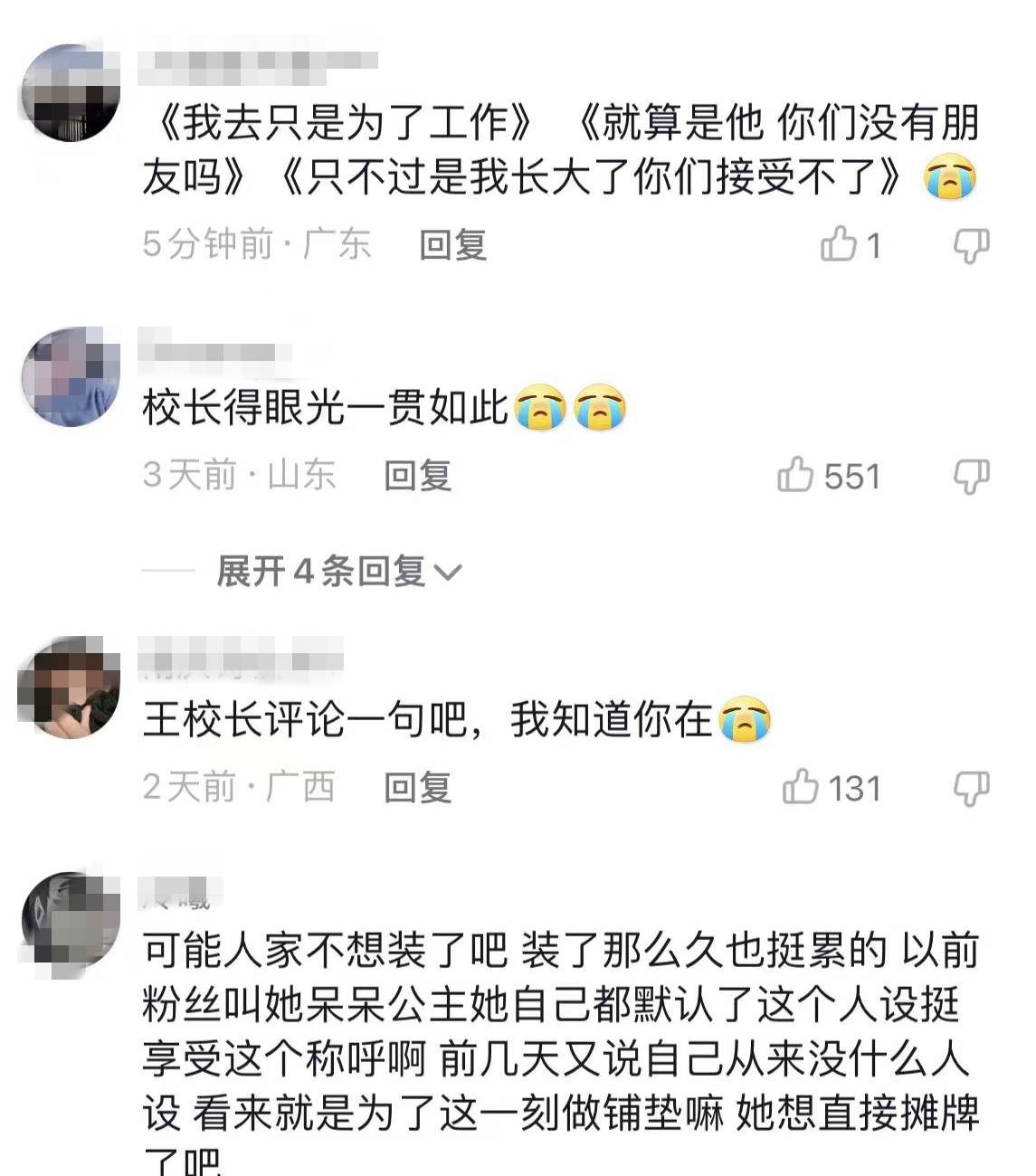The width and height of the screenshot is (1036, 1176).
Task: Like the comment with 131 likes
Action: pyautogui.click(x=800, y=787)
